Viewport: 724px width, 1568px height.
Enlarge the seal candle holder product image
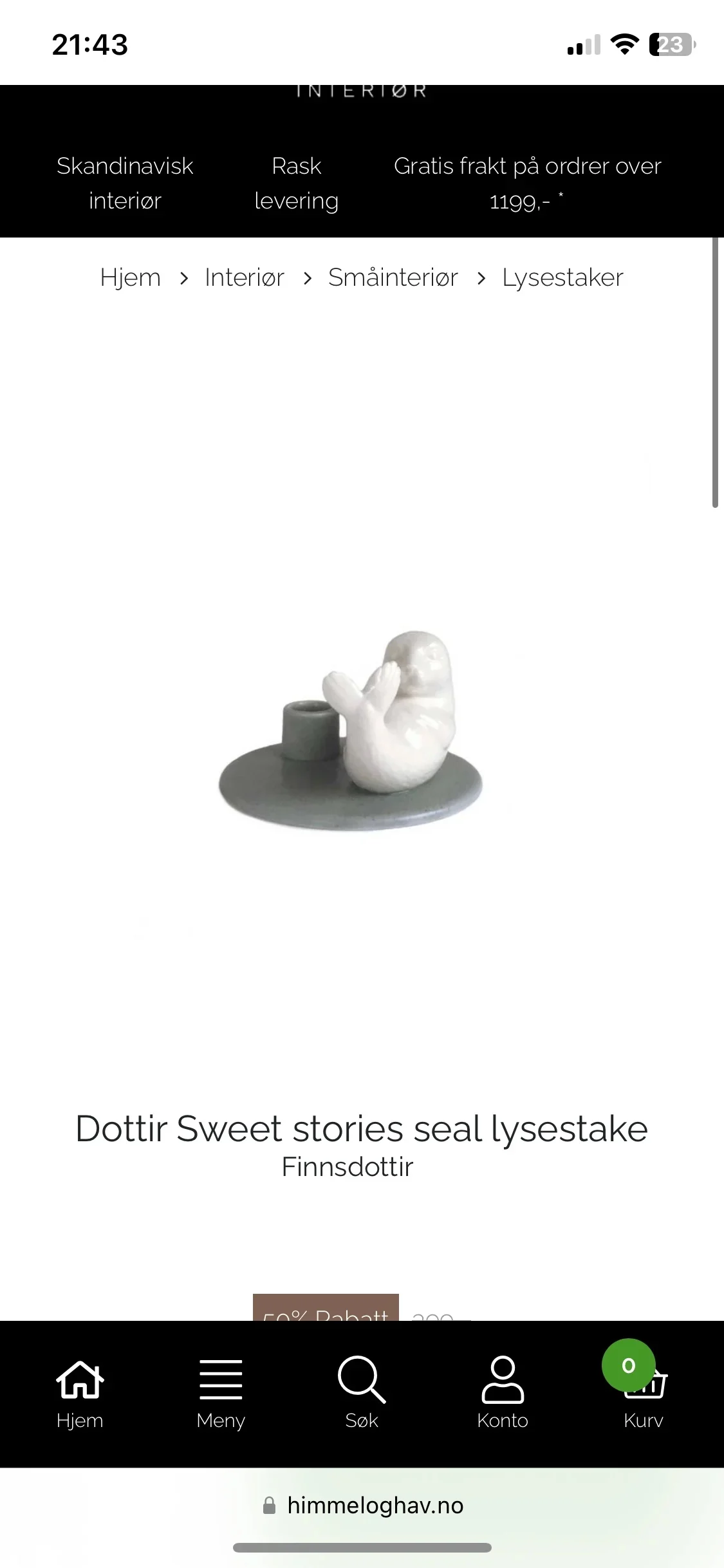pos(351,731)
